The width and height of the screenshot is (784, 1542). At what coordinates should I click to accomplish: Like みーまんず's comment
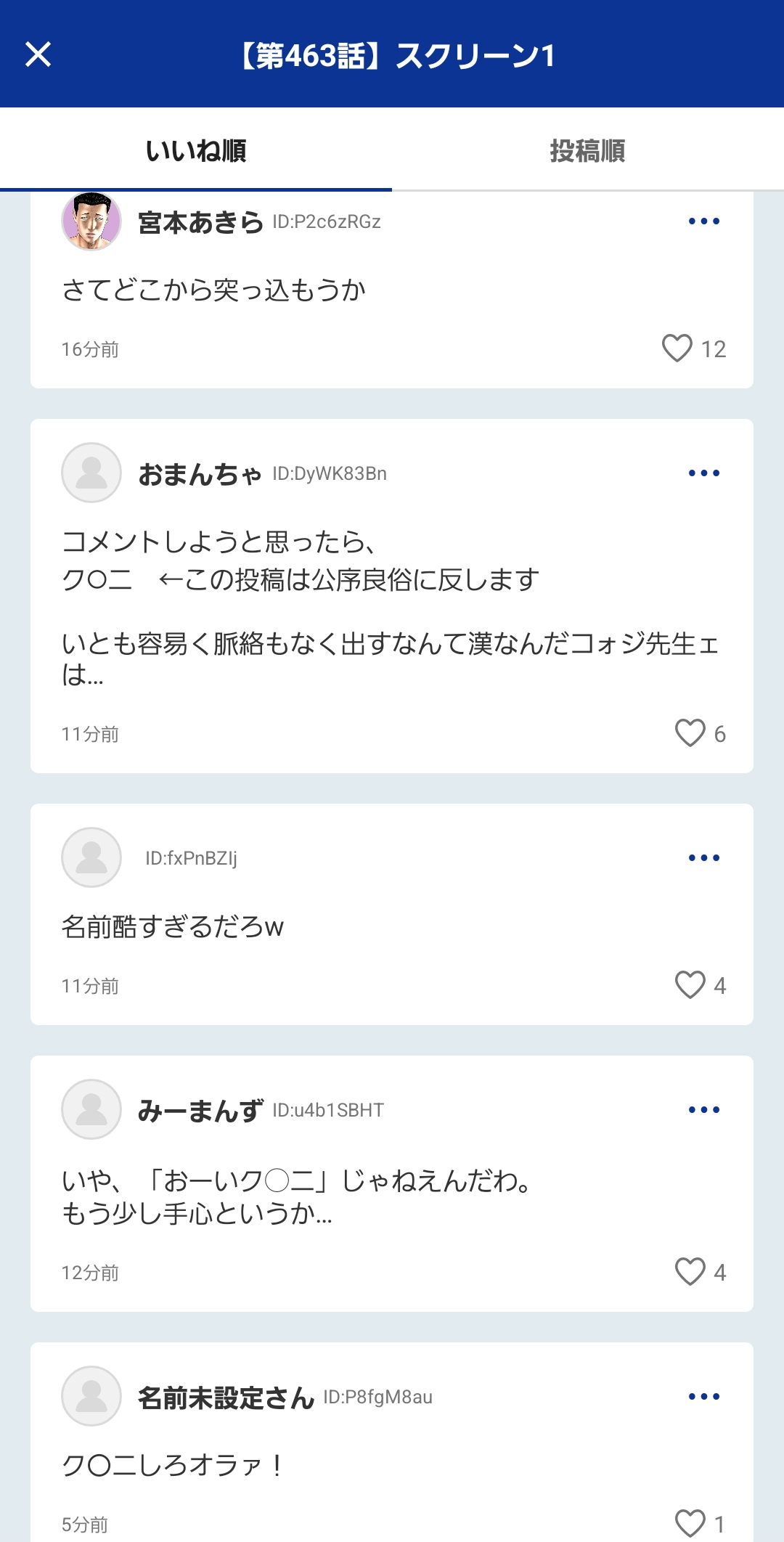pyautogui.click(x=690, y=1272)
